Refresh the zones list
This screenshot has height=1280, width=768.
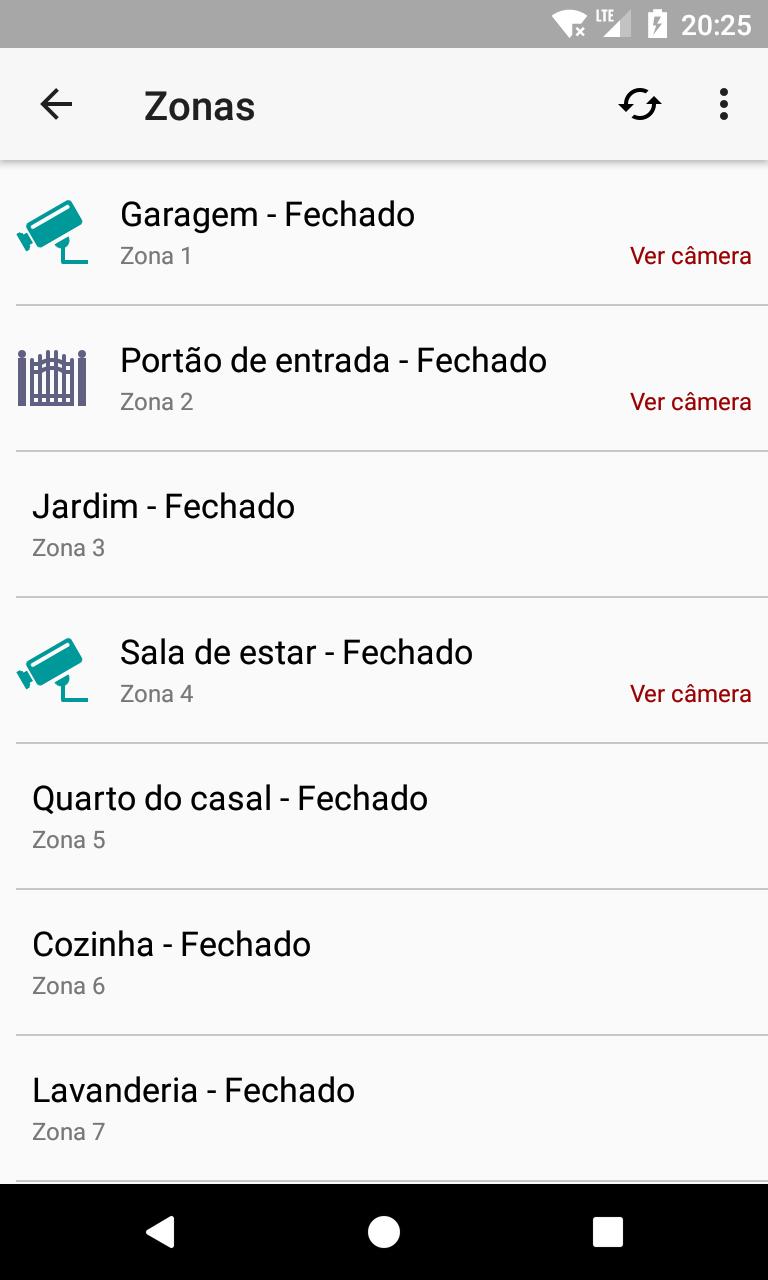[640, 104]
